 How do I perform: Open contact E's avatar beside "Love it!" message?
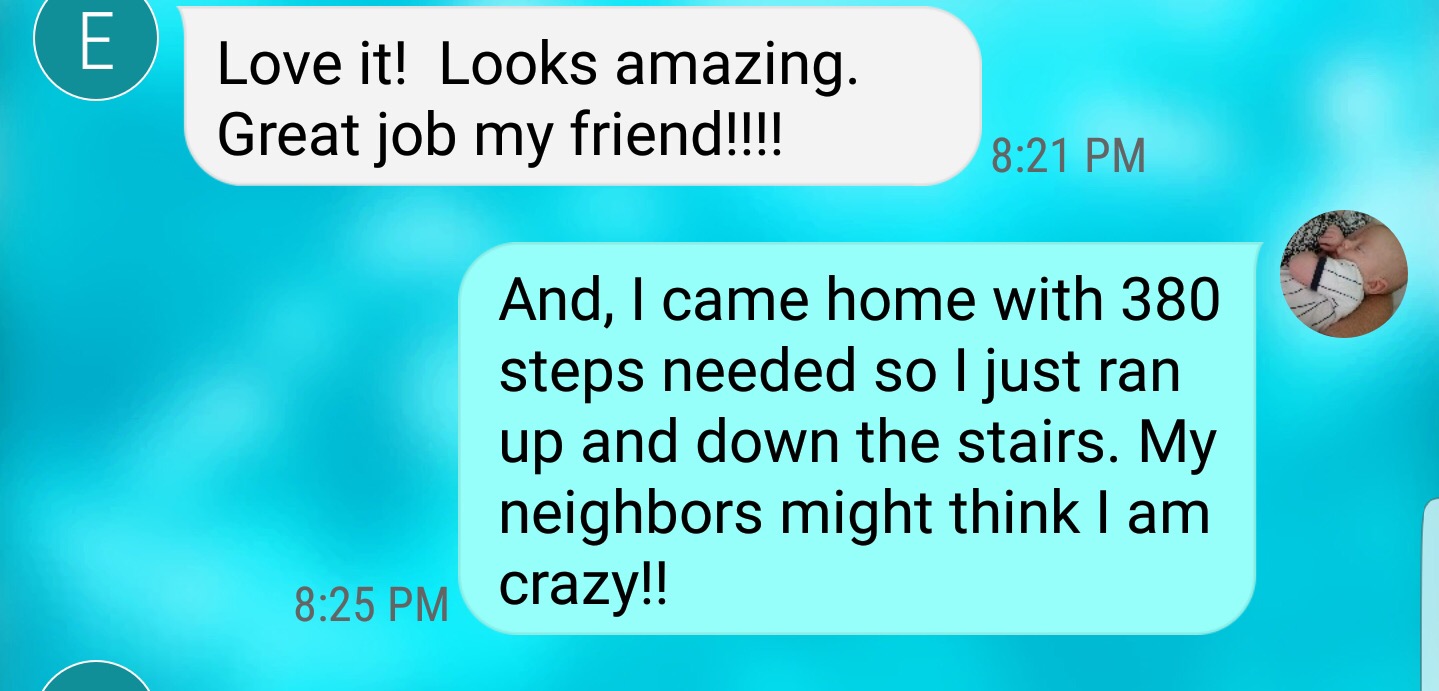[x=95, y=44]
